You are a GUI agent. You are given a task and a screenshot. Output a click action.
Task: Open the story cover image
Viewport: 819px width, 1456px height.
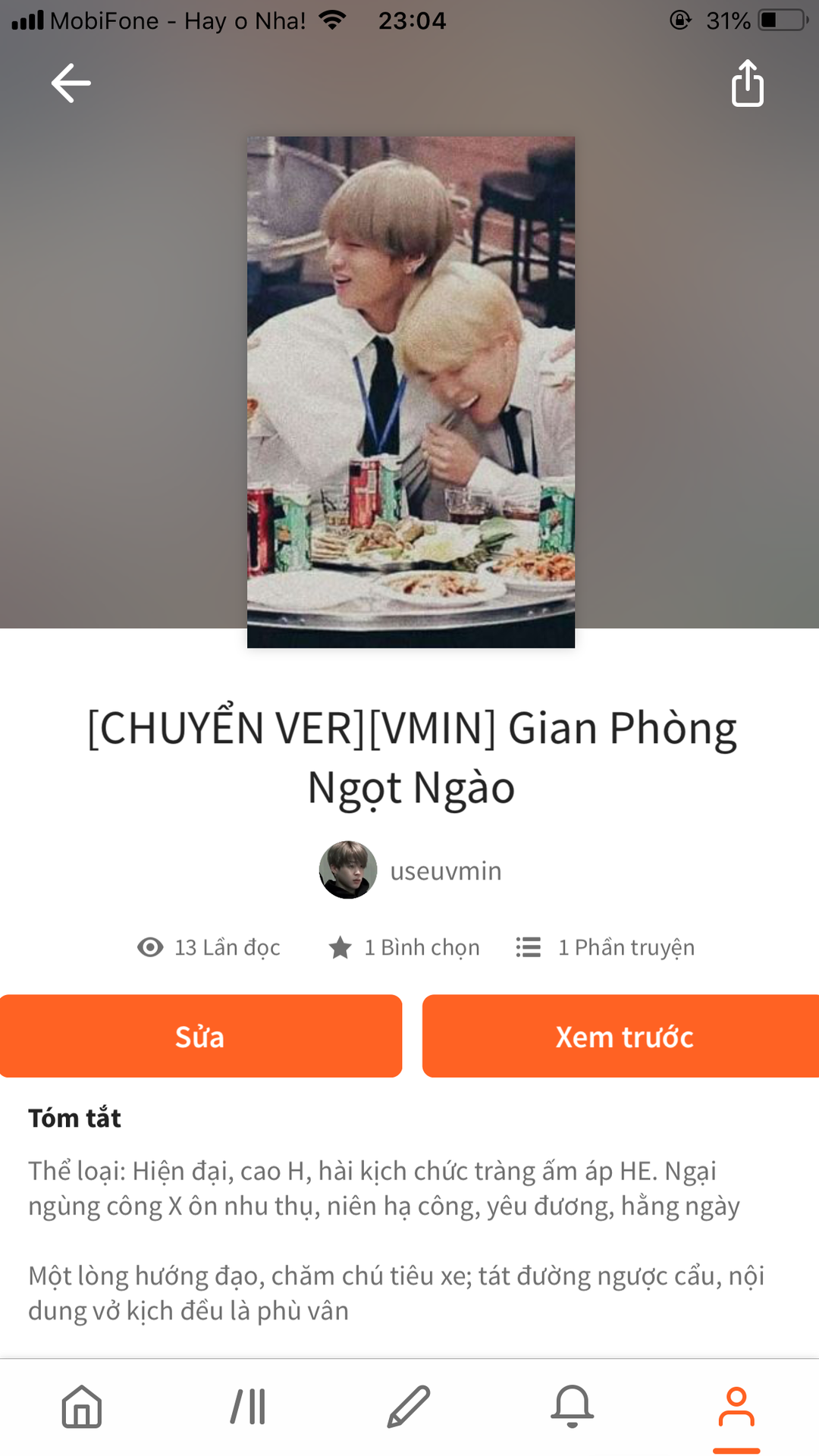(411, 392)
